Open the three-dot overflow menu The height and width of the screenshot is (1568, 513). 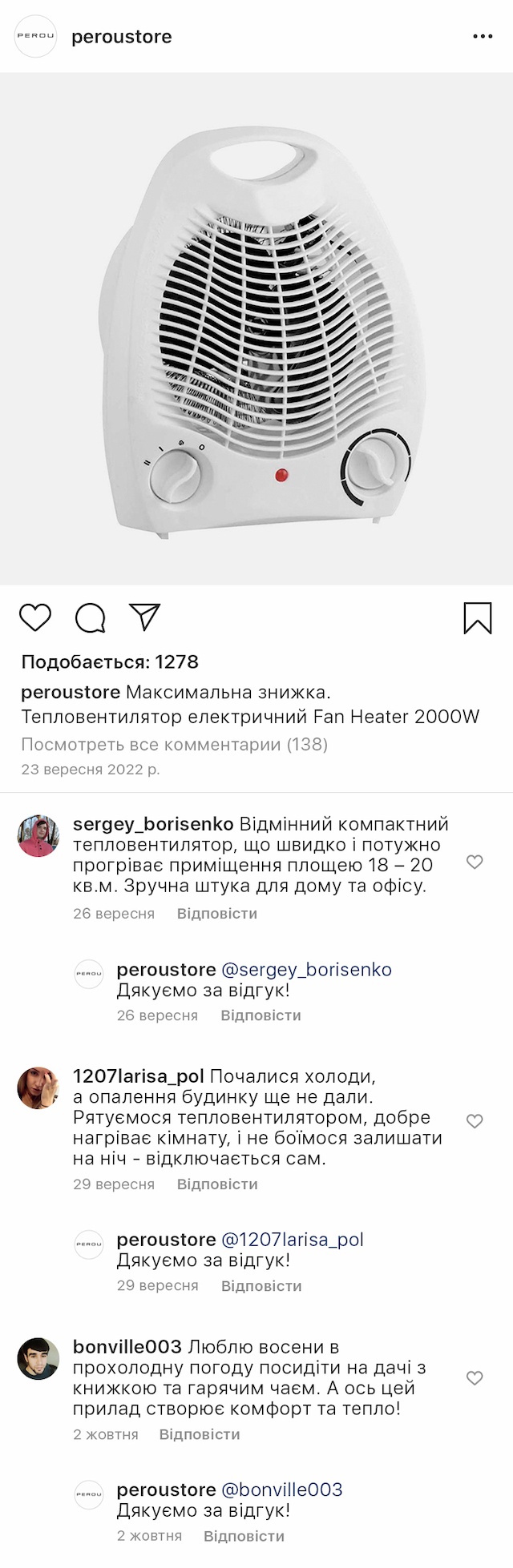click(483, 37)
